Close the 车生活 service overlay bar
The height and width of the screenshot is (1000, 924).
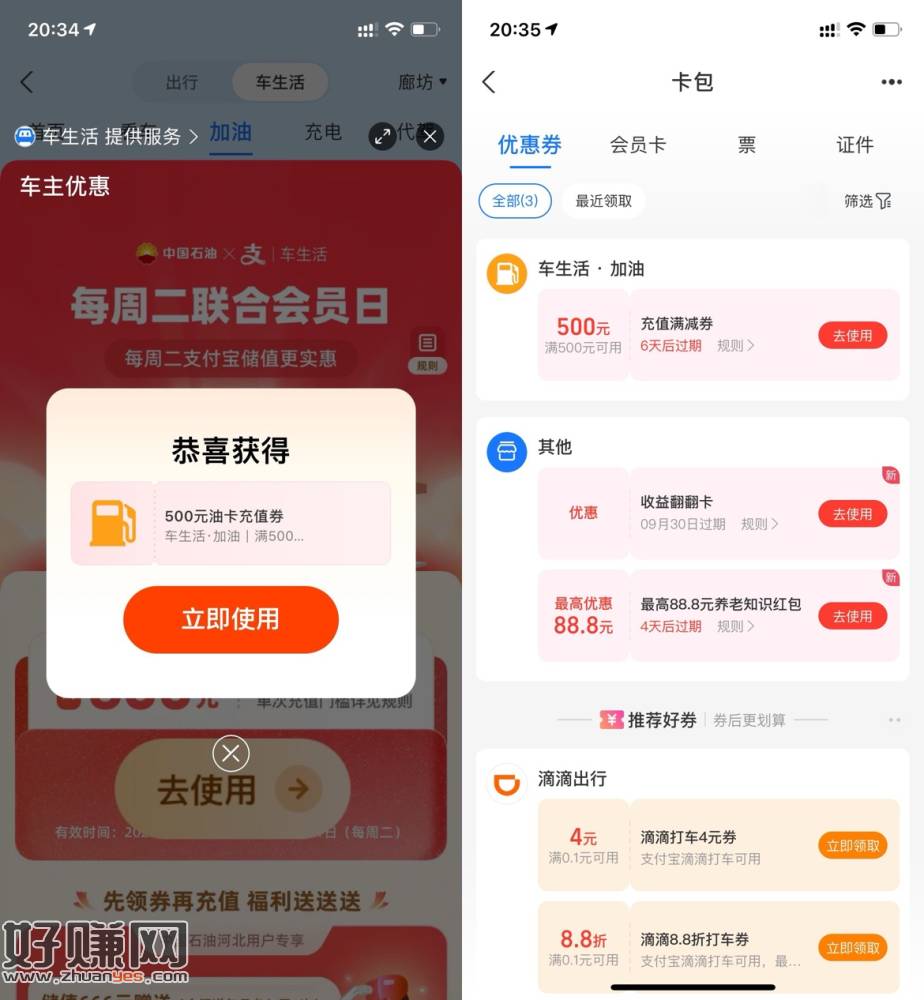pyautogui.click(x=430, y=136)
